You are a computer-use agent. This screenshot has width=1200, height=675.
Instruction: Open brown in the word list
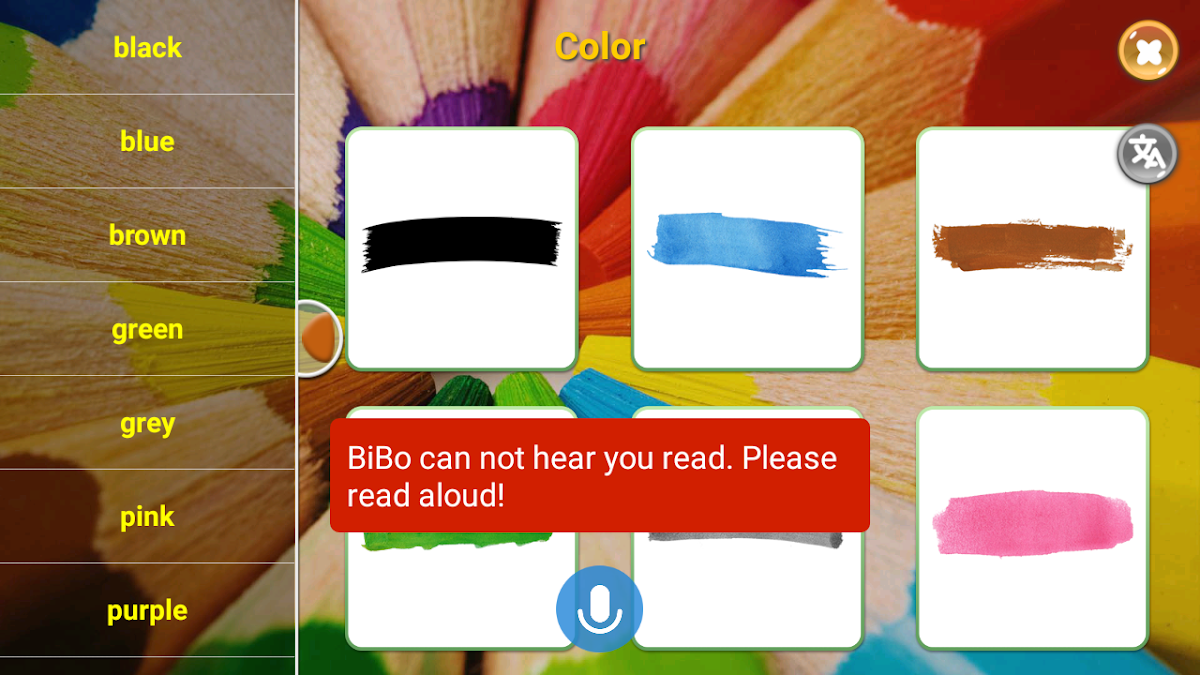click(x=147, y=236)
